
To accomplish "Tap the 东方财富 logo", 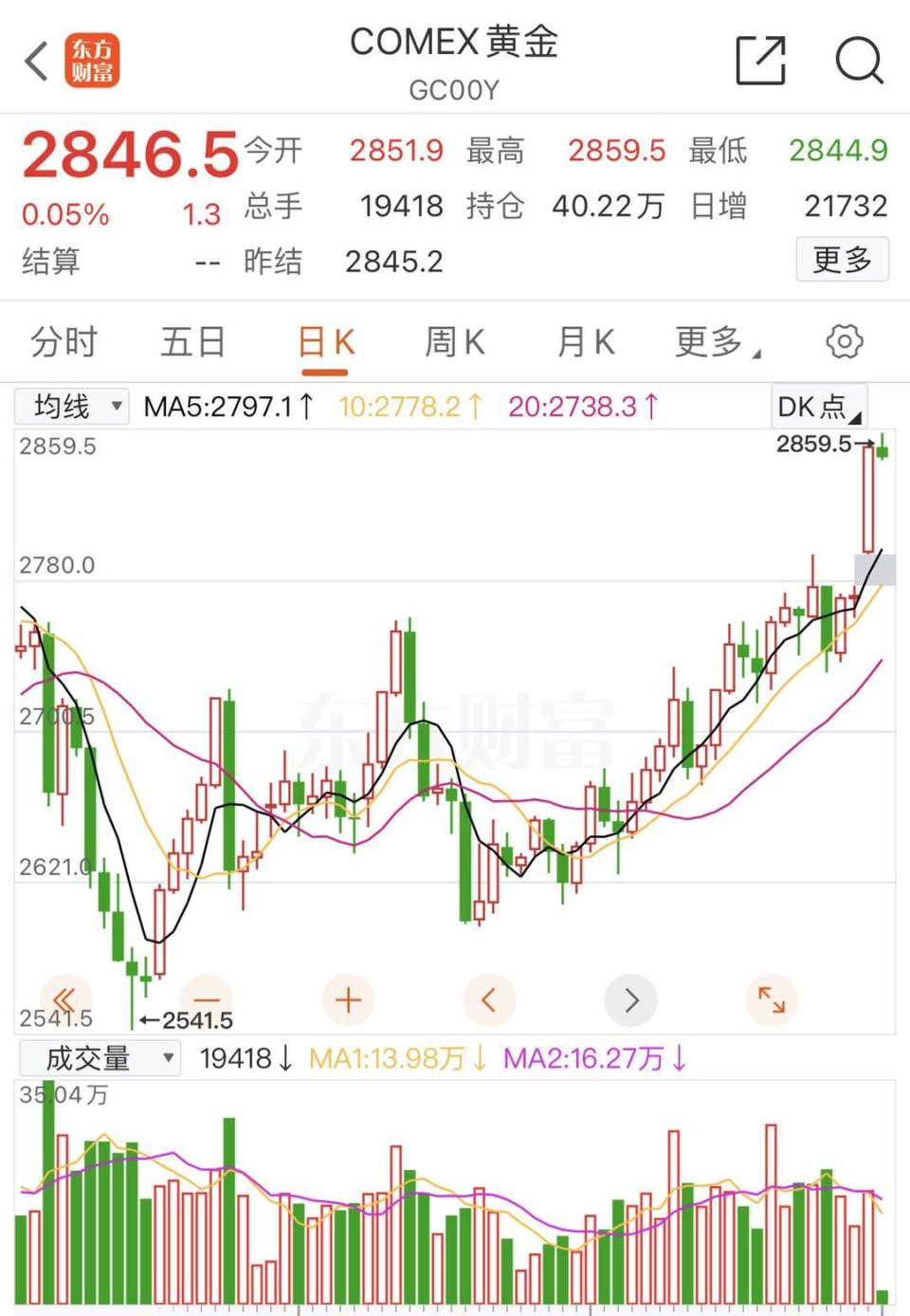I will (x=91, y=61).
